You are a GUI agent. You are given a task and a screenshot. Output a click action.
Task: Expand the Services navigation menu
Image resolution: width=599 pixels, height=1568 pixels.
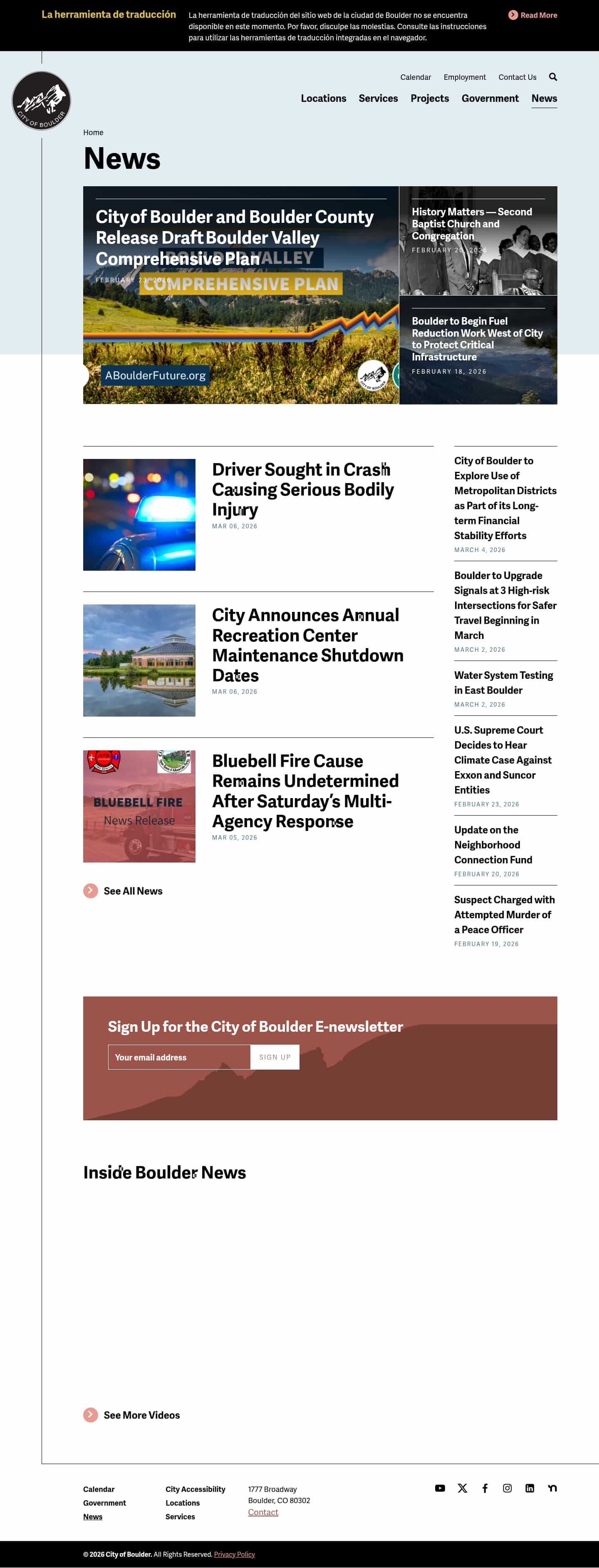[x=379, y=98]
